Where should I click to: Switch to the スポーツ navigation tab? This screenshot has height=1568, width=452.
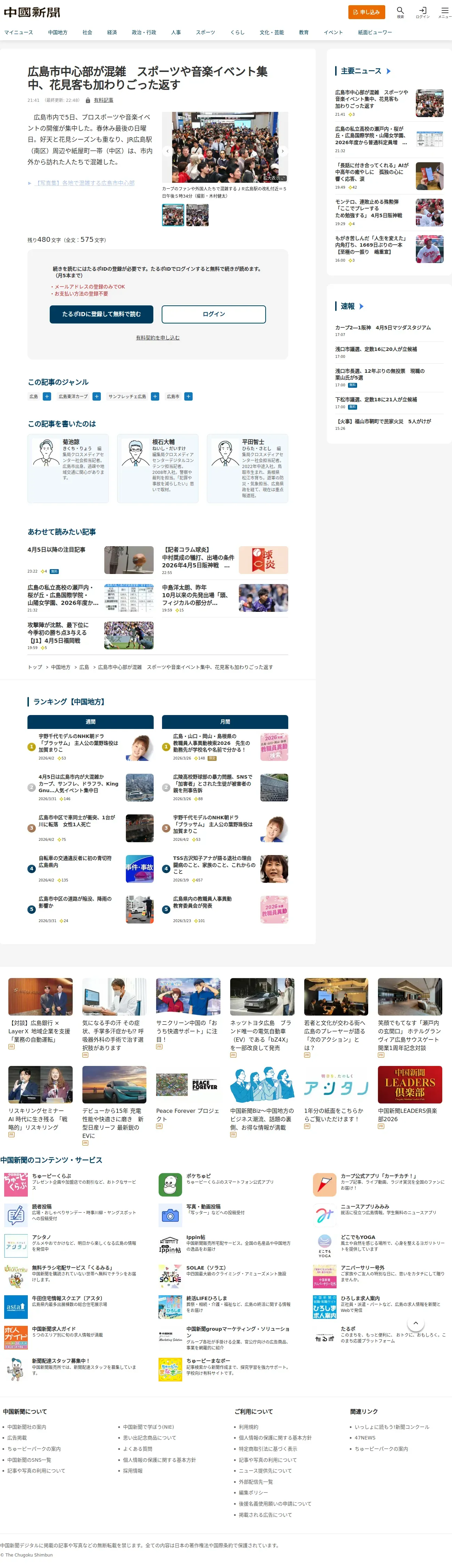[x=205, y=32]
